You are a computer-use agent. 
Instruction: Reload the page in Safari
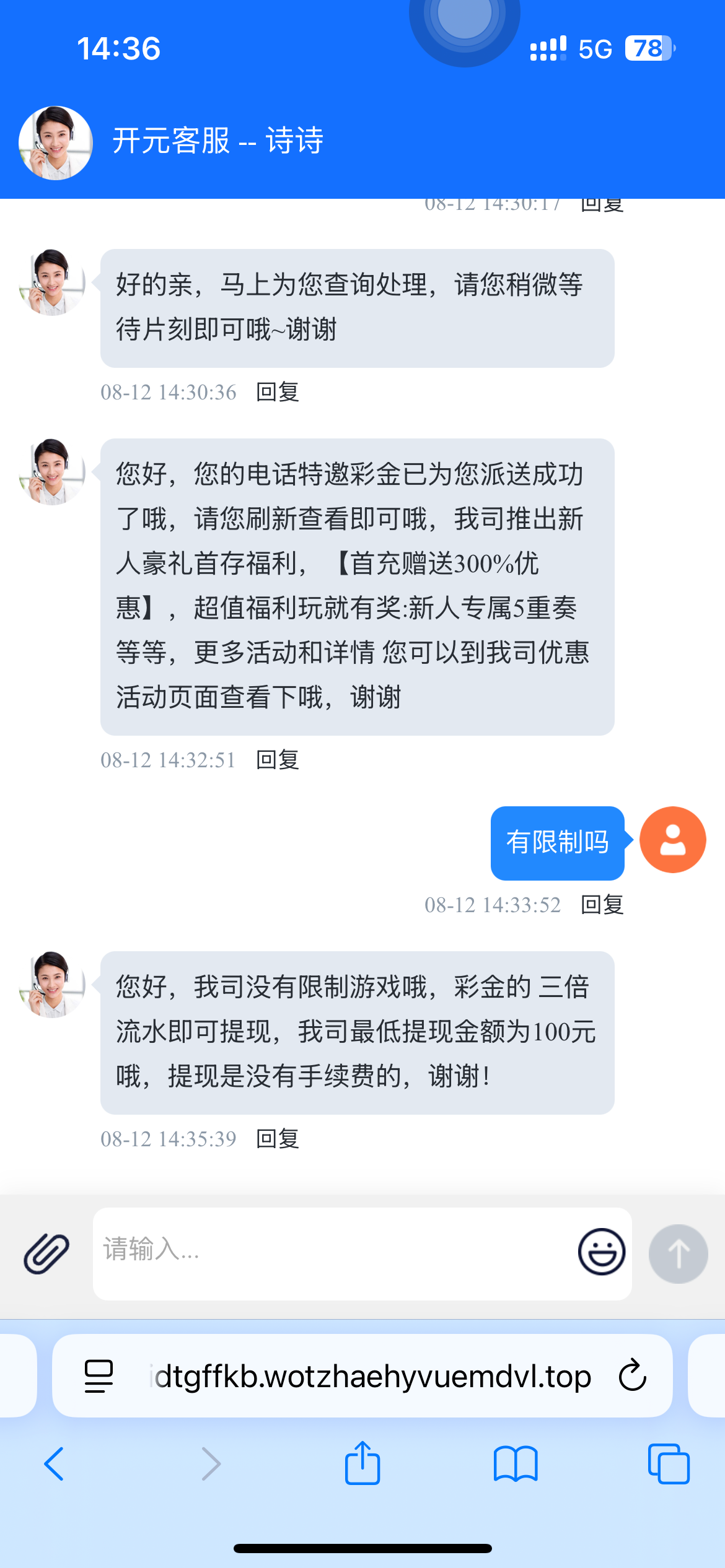click(632, 1375)
